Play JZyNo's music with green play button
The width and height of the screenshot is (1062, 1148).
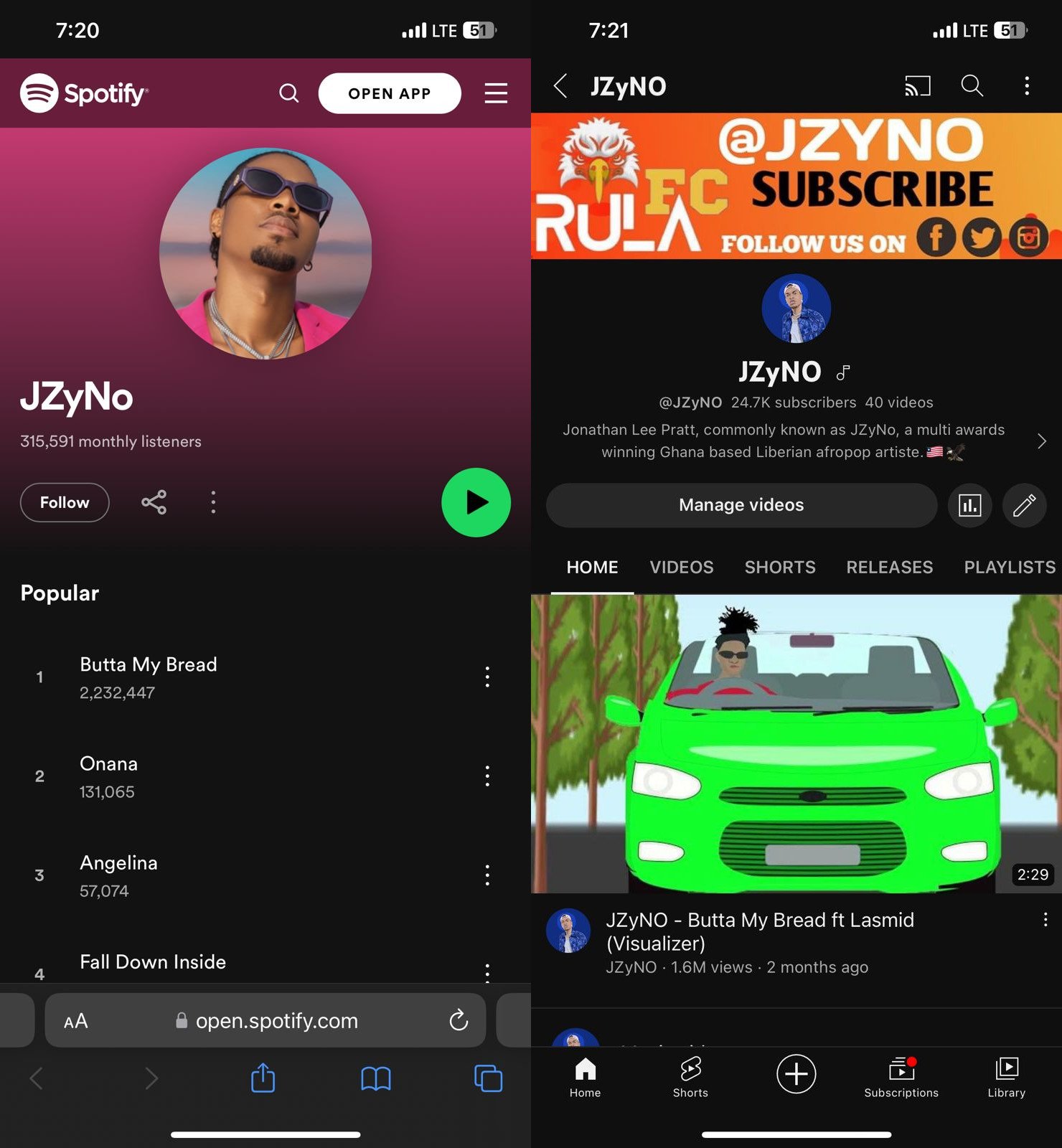tap(476, 502)
